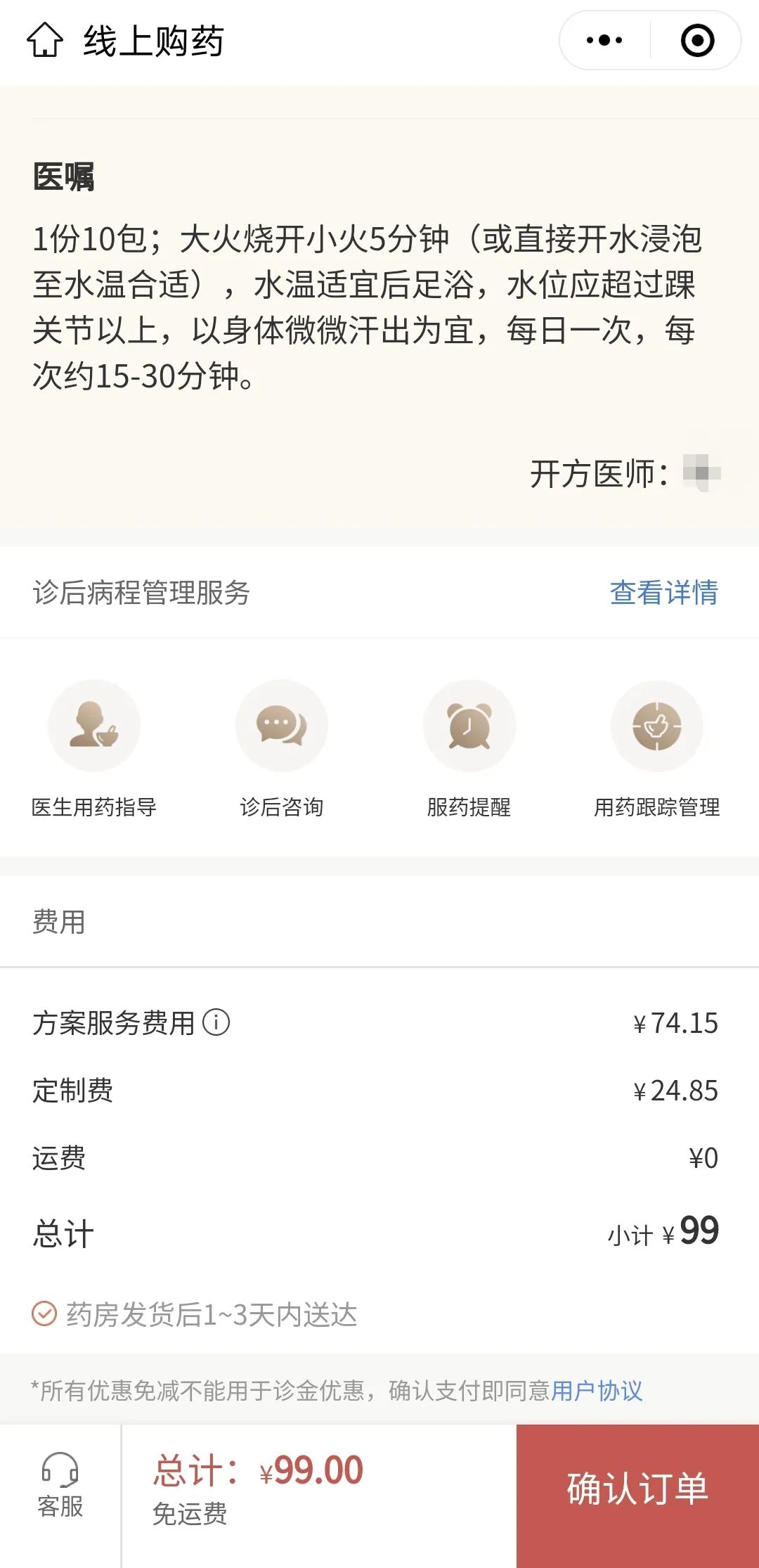Show info about 方案服务费用
Image resolution: width=759 pixels, height=1568 pixels.
click(x=216, y=1022)
